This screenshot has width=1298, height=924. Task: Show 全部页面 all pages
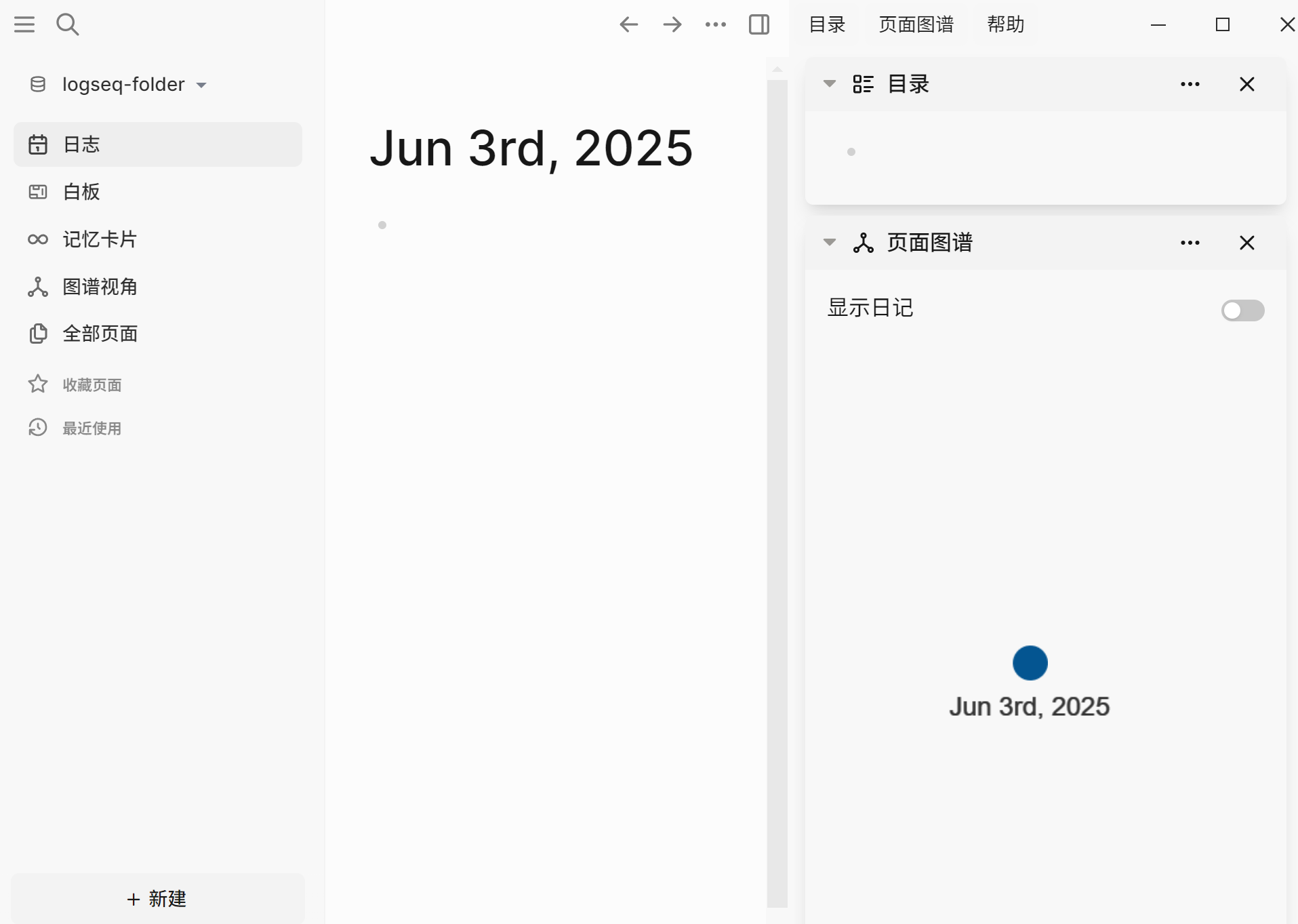100,334
